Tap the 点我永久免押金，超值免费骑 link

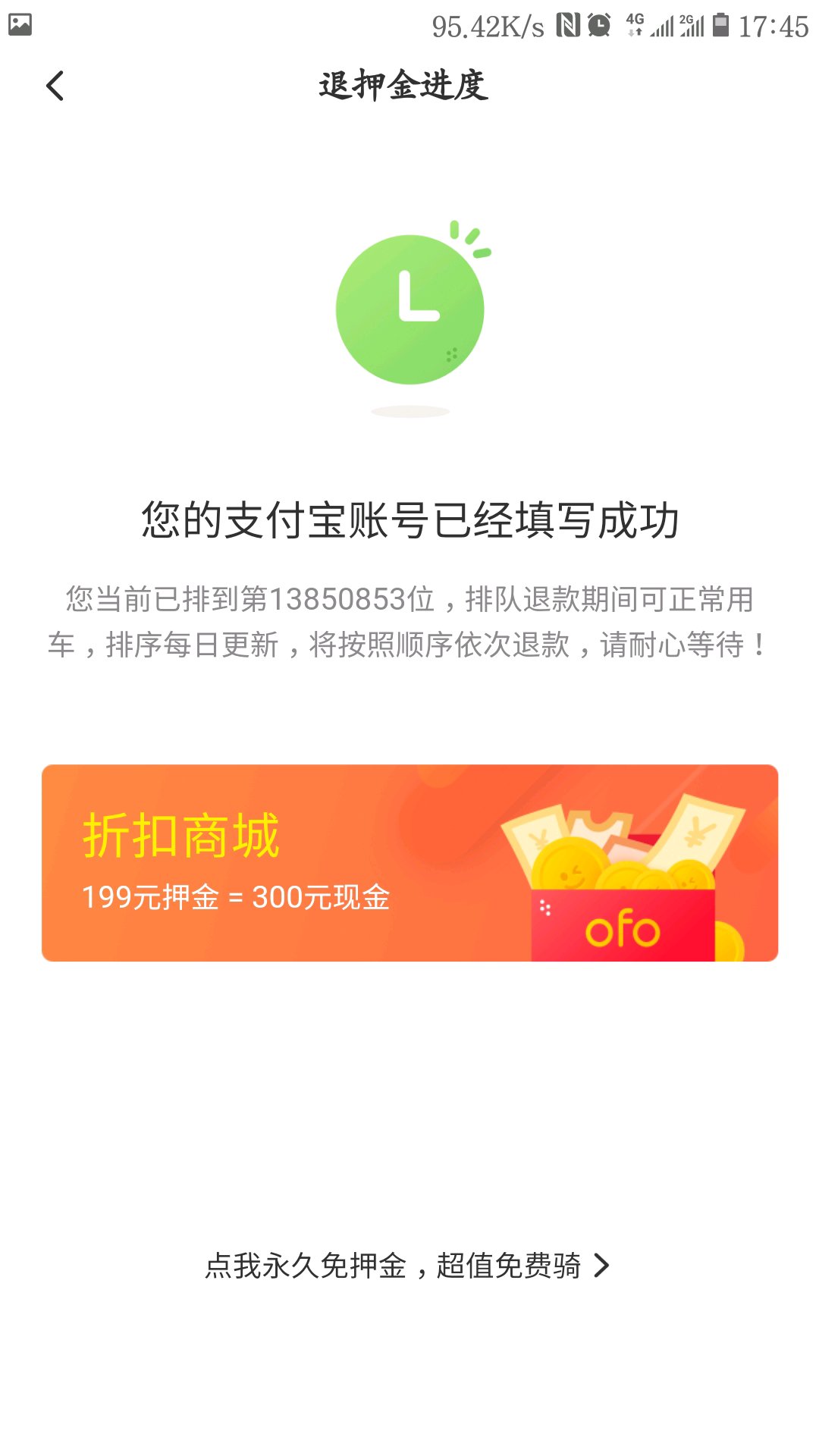[x=407, y=1265]
